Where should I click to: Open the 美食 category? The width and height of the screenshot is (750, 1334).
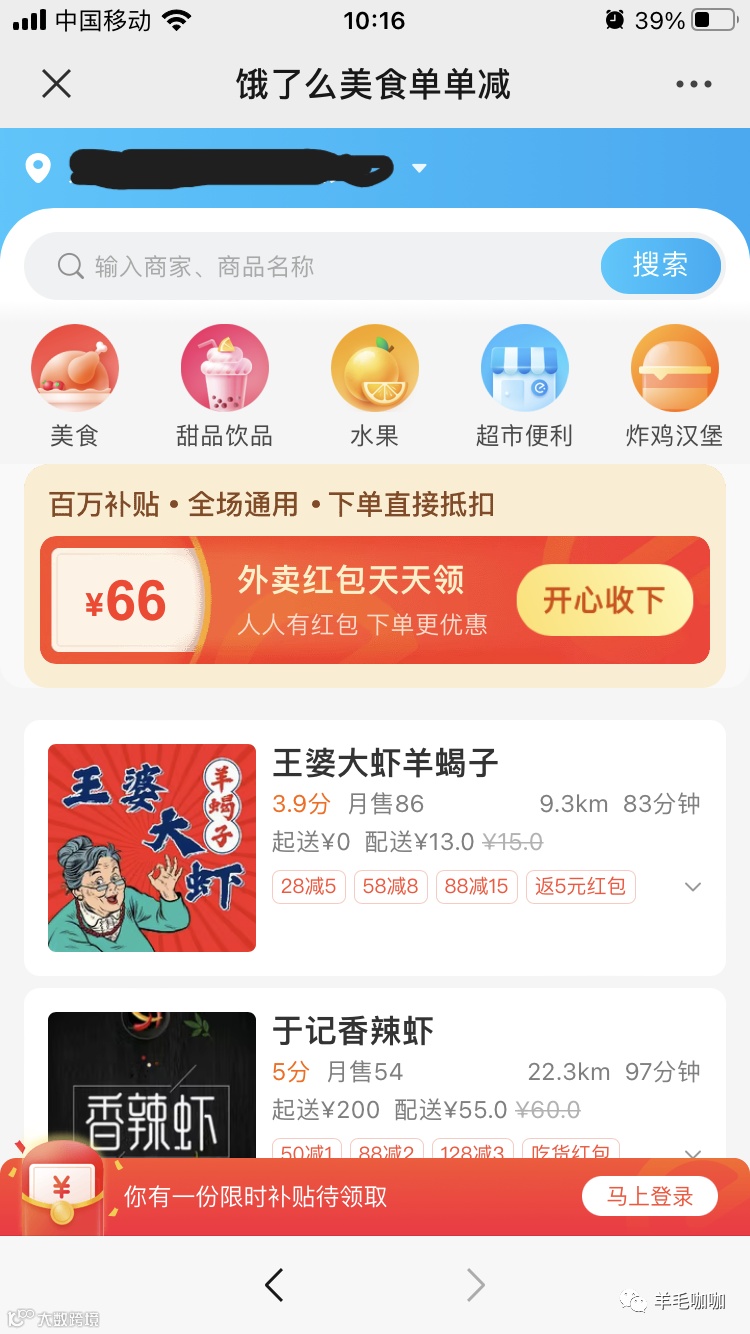(75, 385)
